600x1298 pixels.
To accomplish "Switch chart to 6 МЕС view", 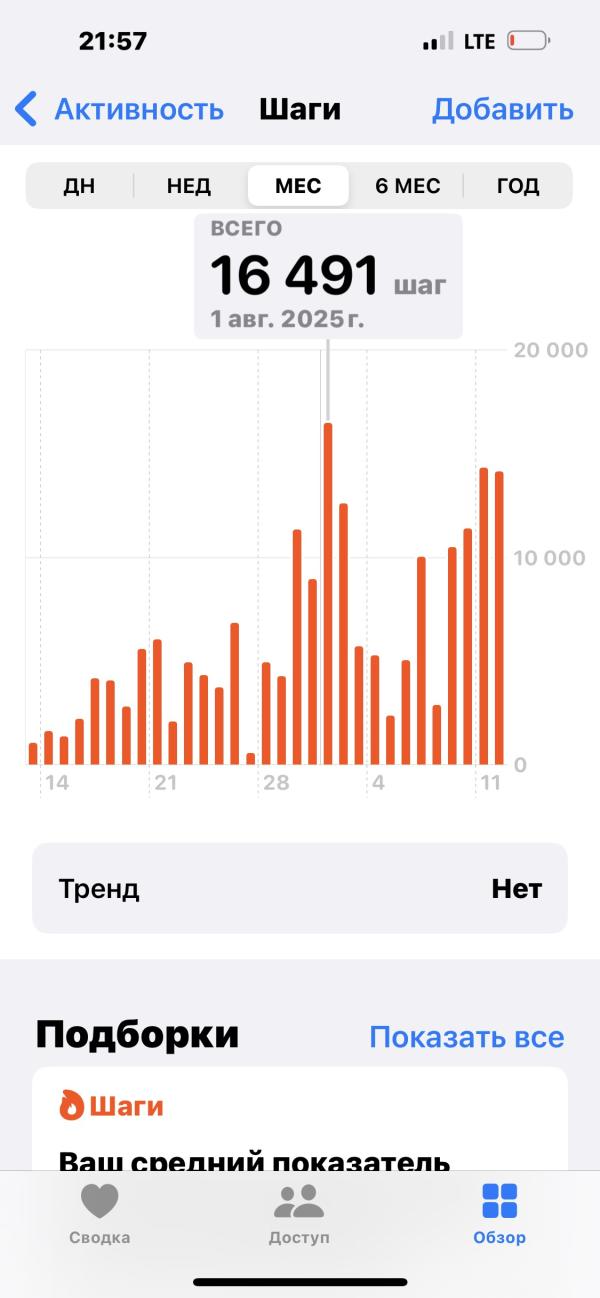I will click(408, 186).
